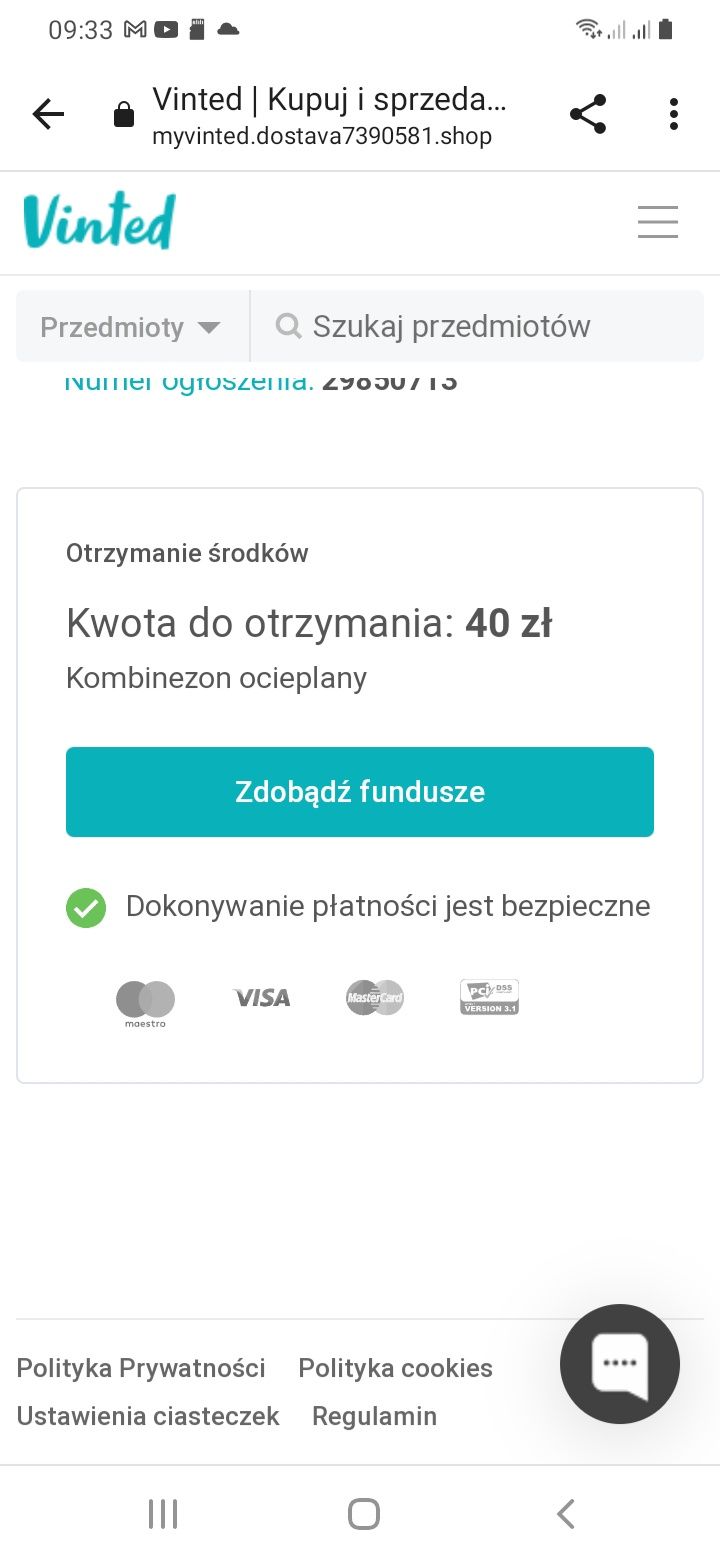Click the Vinted logo

coord(98,221)
